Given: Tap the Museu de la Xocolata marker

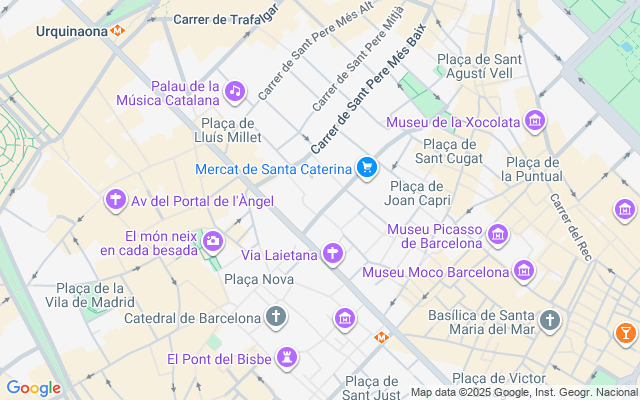Looking at the screenshot, I should (535, 122).
